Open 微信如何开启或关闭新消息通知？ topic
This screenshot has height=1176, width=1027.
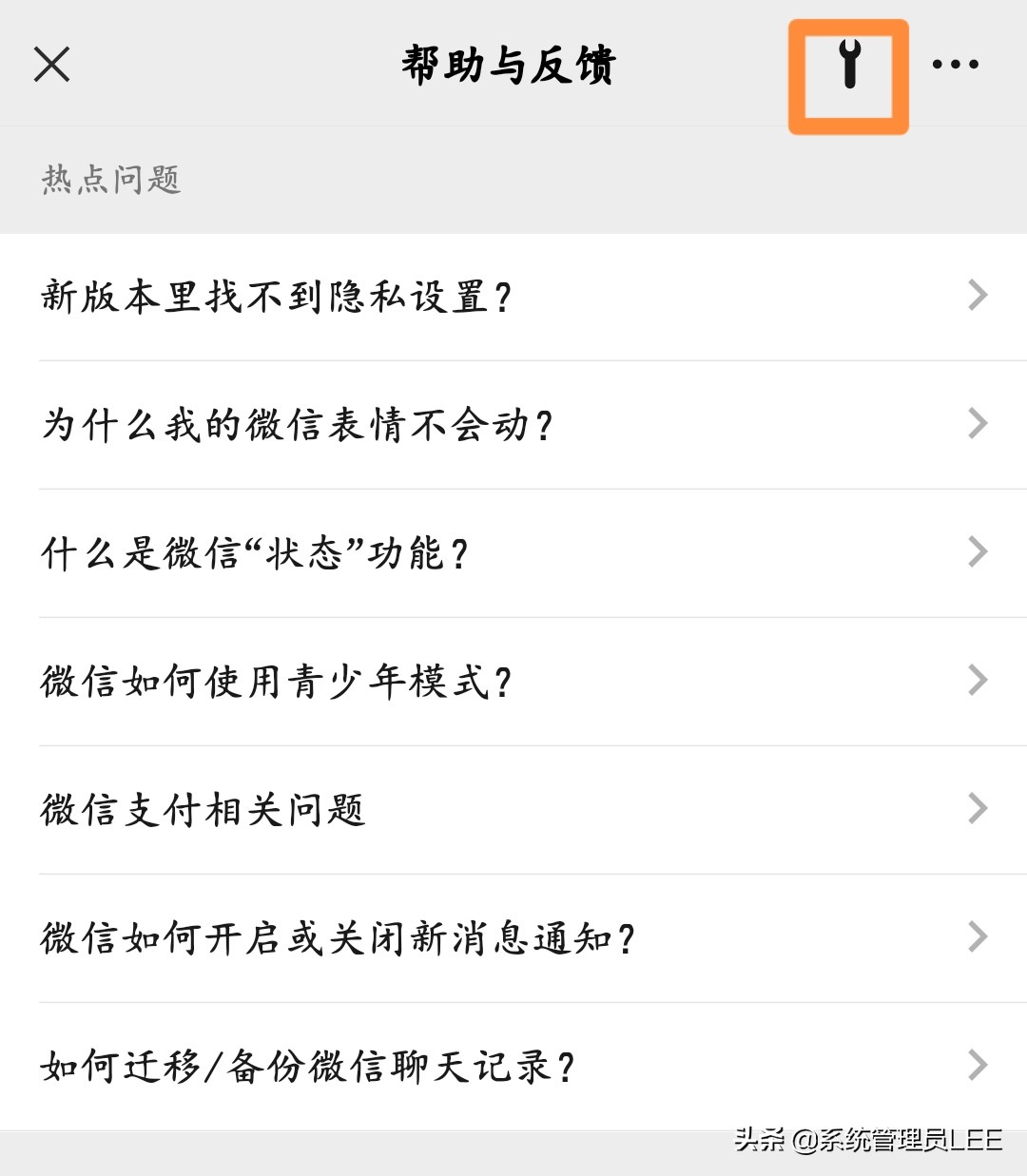point(513,937)
